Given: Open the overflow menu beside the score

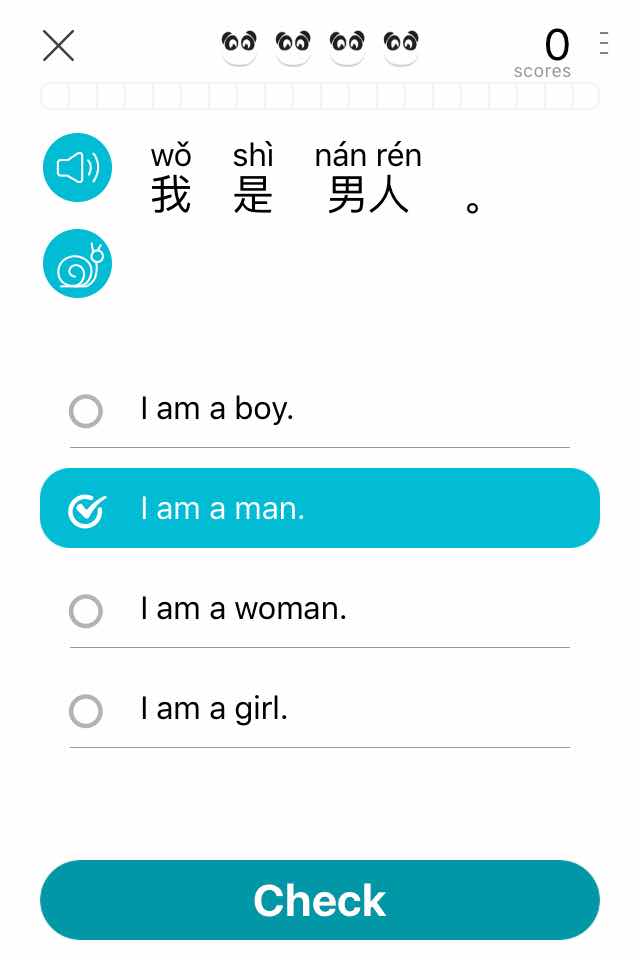Looking at the screenshot, I should [x=603, y=44].
